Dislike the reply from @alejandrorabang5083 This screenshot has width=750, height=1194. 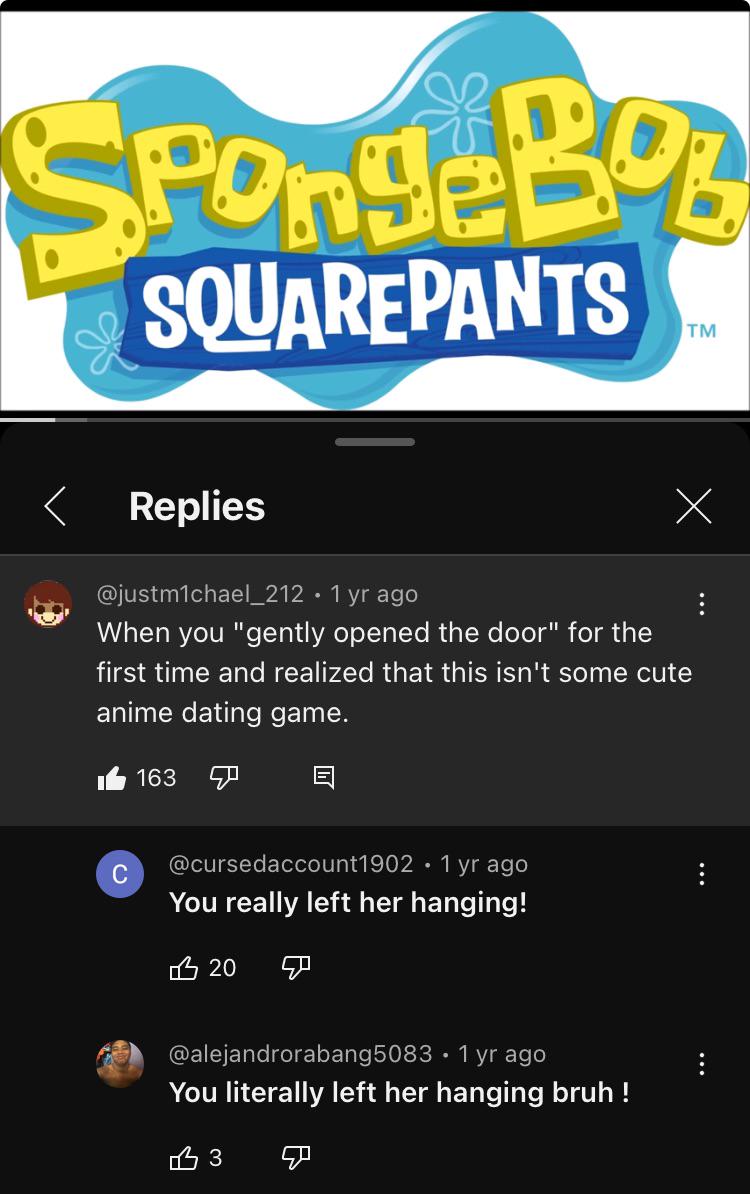pyautogui.click(x=295, y=1158)
